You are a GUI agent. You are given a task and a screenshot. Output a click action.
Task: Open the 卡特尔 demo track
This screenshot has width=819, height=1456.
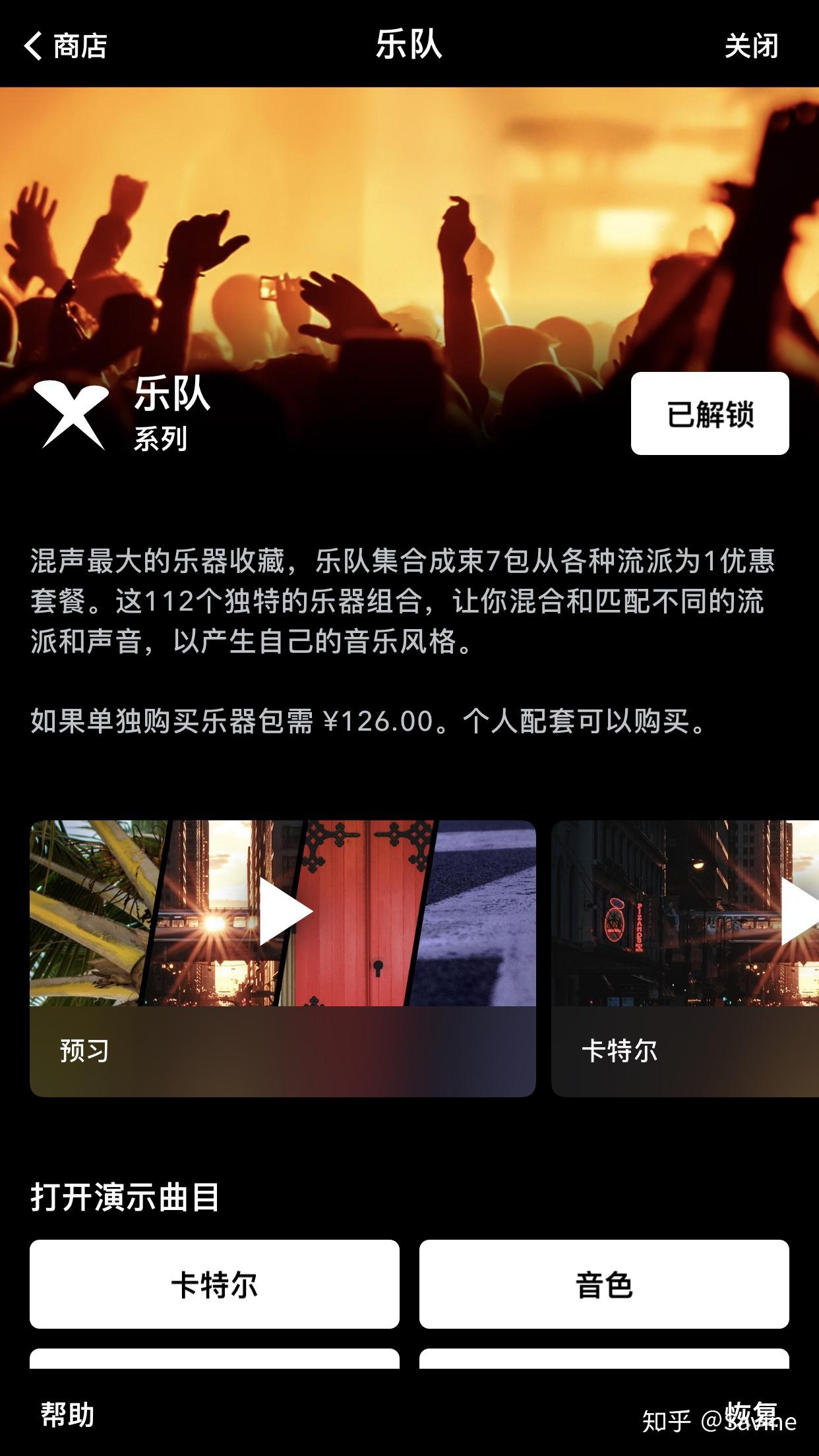[x=214, y=1284]
